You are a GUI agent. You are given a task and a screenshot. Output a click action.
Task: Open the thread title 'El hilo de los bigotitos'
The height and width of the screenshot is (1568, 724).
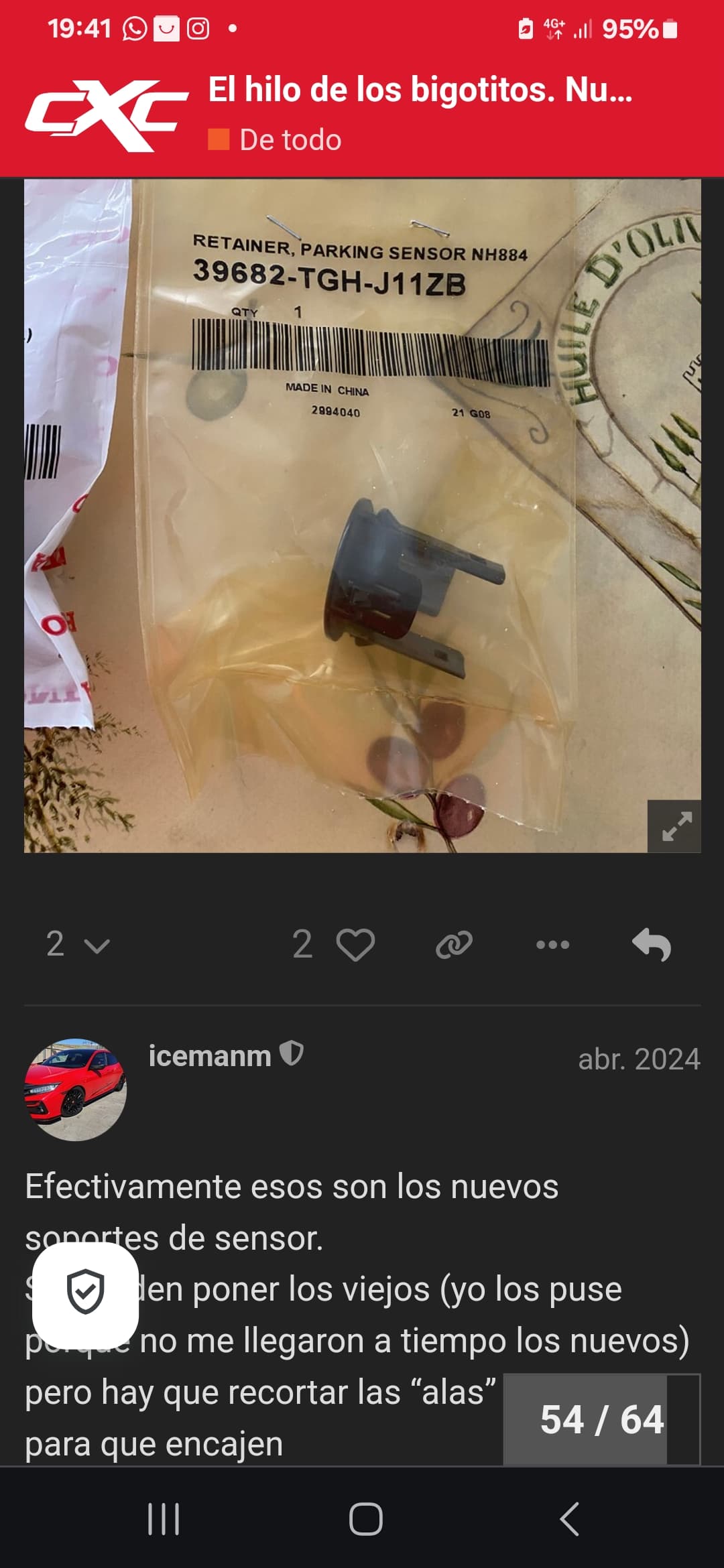coord(420,90)
